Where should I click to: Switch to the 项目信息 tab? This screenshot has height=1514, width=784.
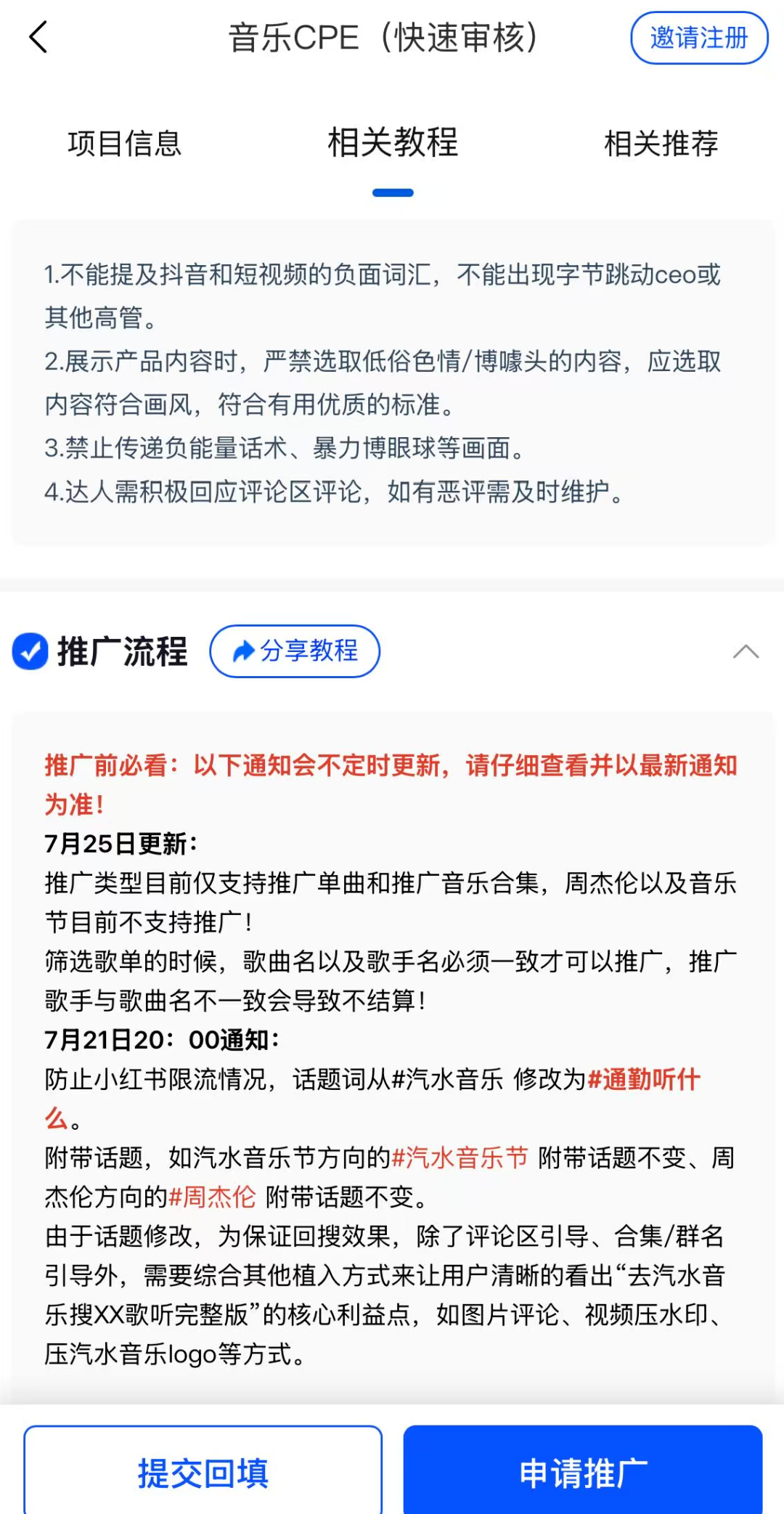(x=125, y=143)
